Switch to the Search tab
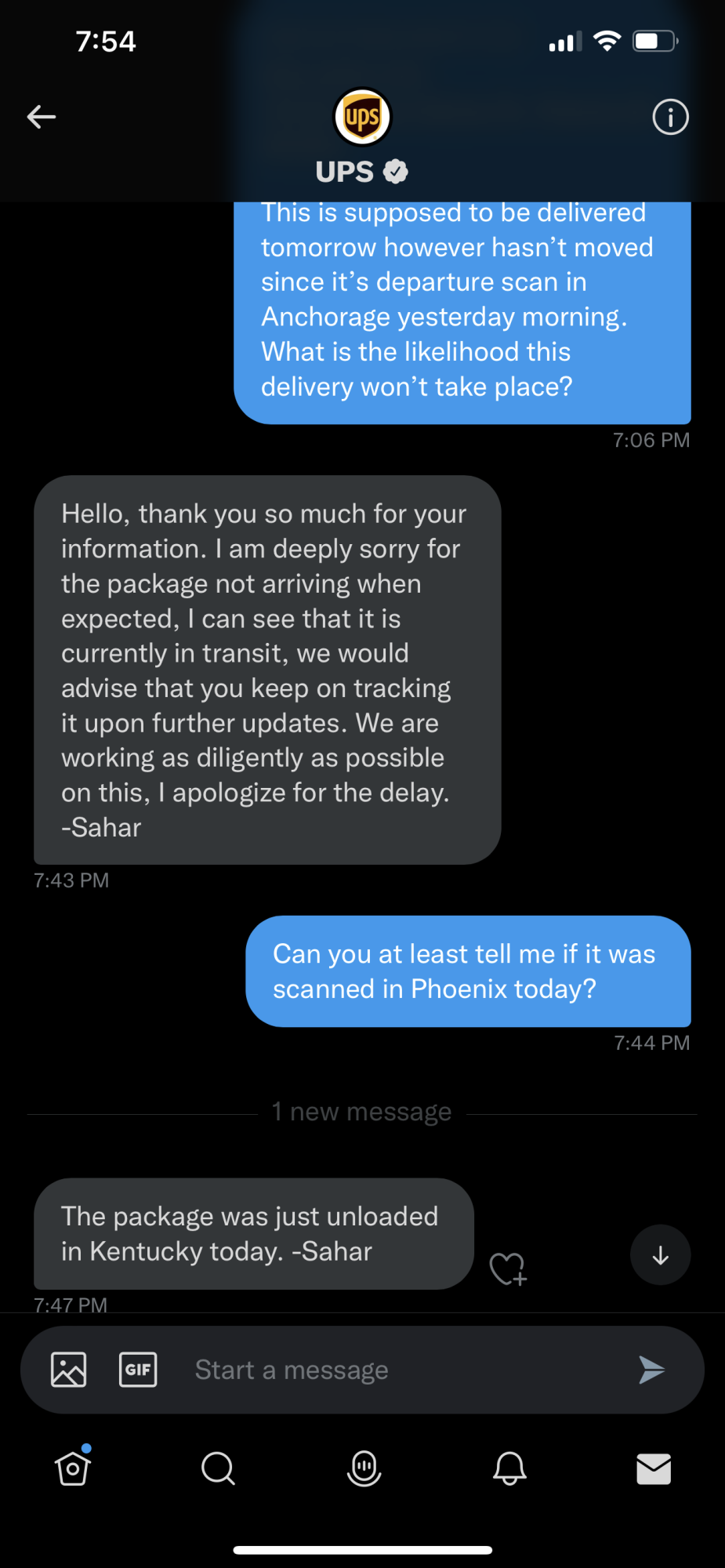The image size is (725, 1568). [218, 1468]
